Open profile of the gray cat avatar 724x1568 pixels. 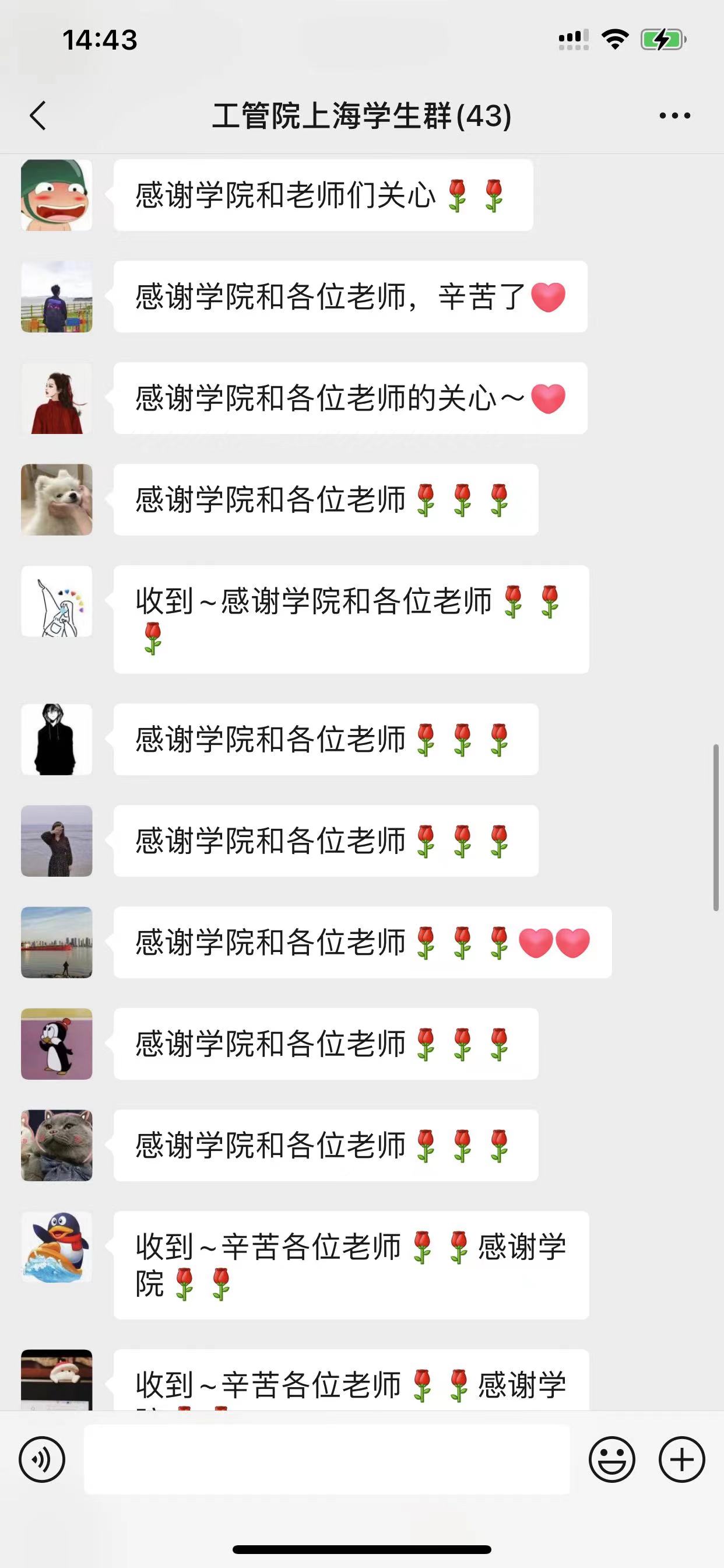coord(57,1145)
